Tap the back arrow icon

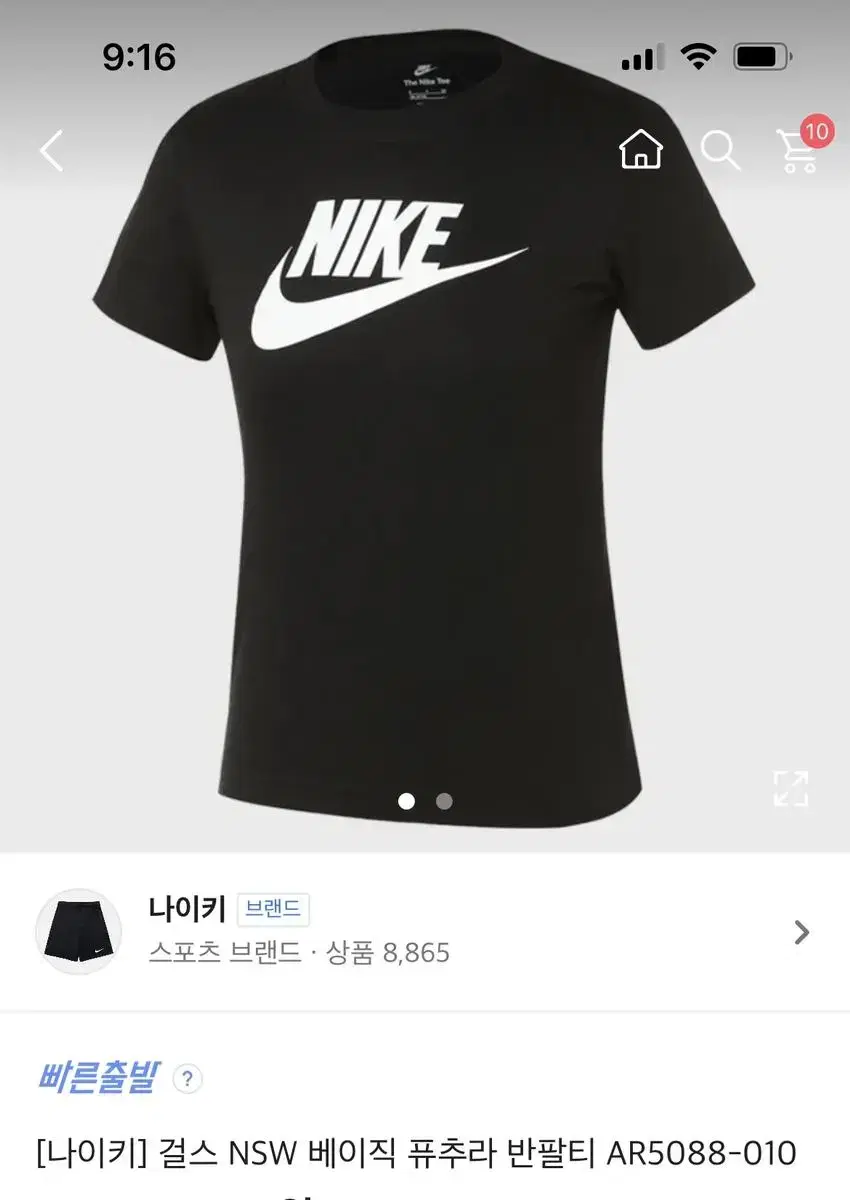[x=52, y=150]
